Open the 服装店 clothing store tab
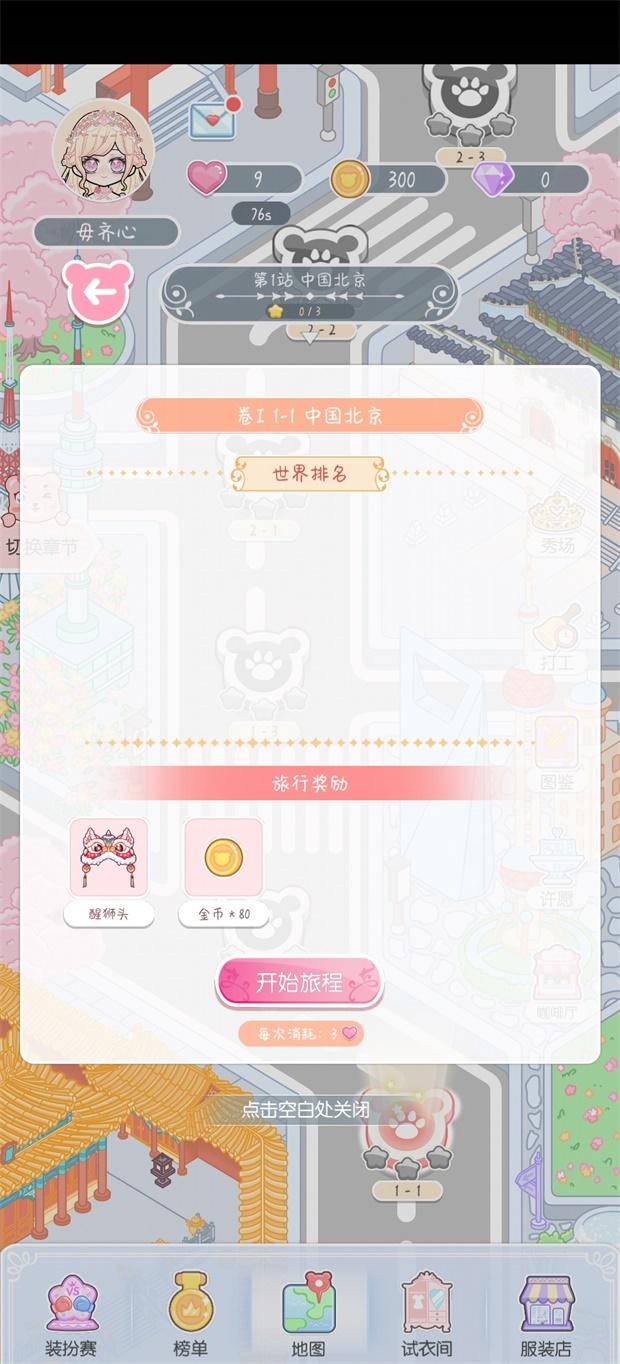The width and height of the screenshot is (620, 1364). (547, 1314)
